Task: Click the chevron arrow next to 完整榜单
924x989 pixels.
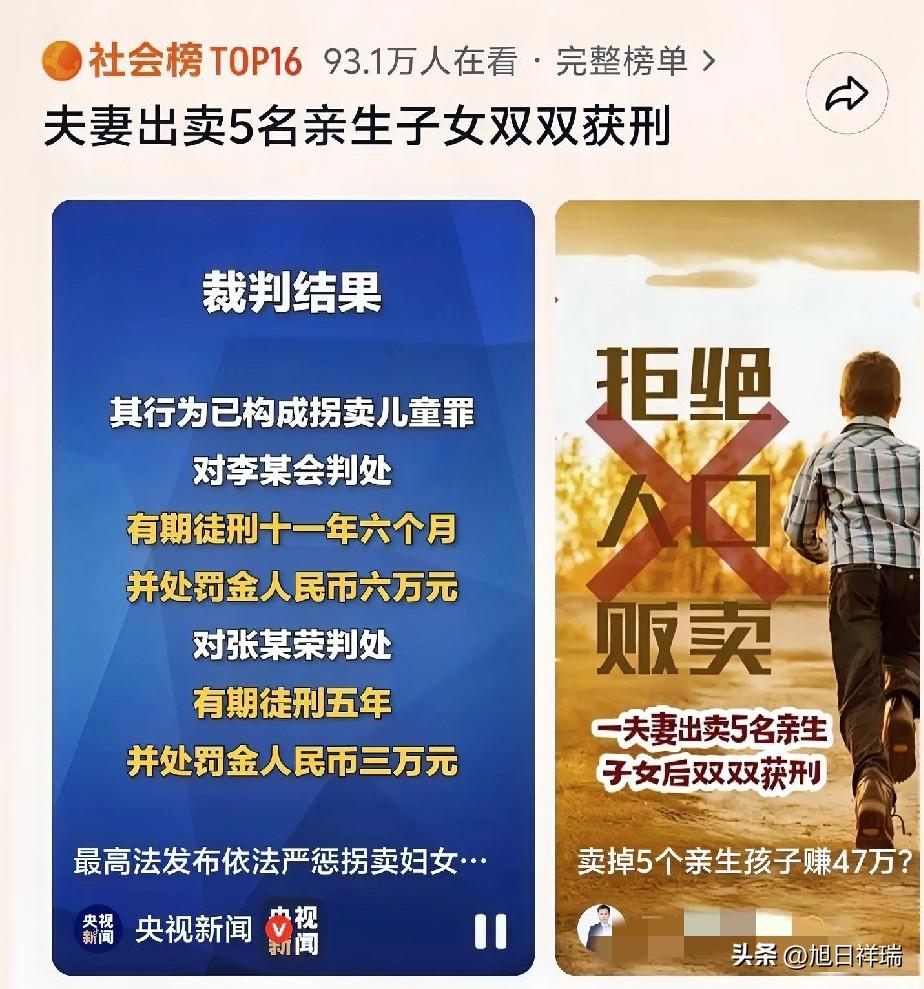Action: (710, 59)
